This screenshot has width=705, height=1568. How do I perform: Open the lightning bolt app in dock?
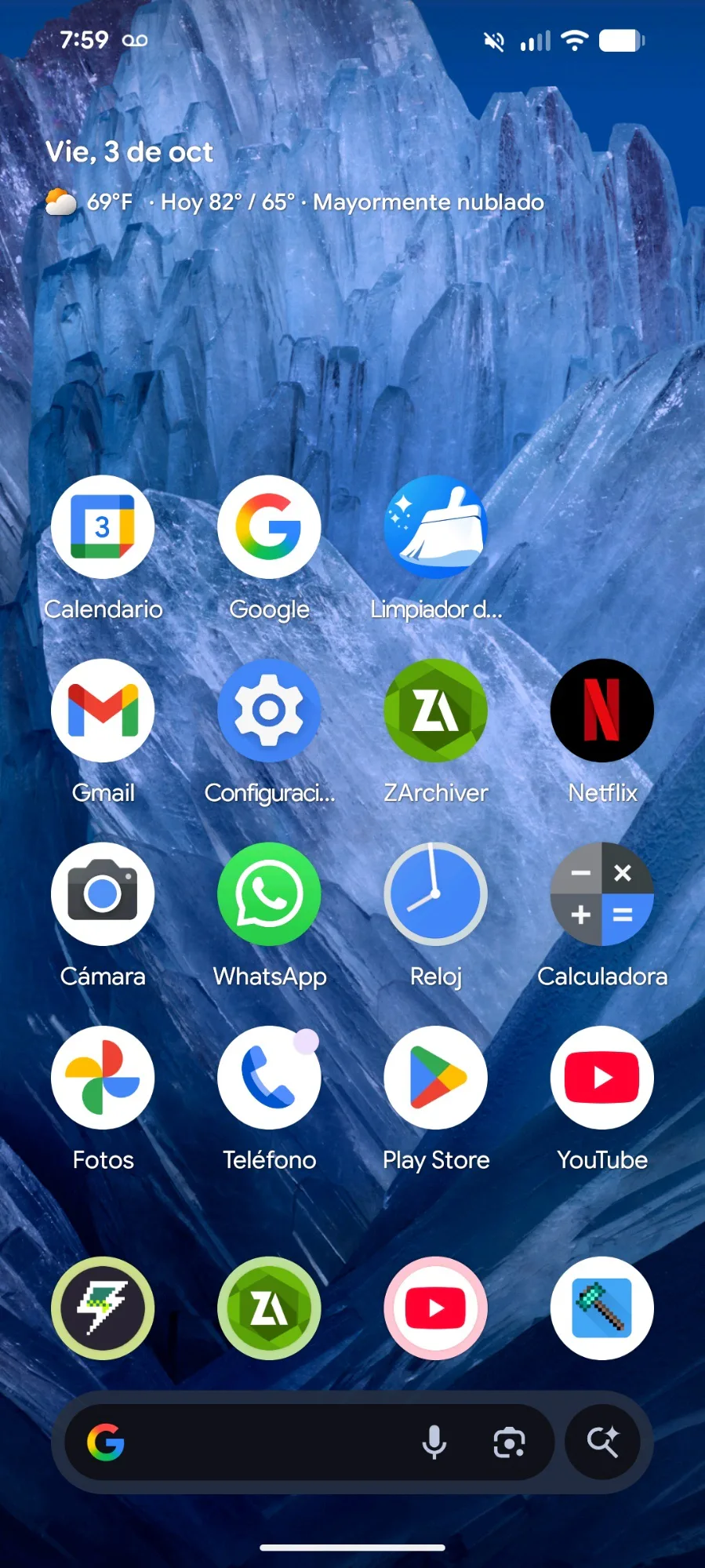pyautogui.click(x=103, y=1308)
